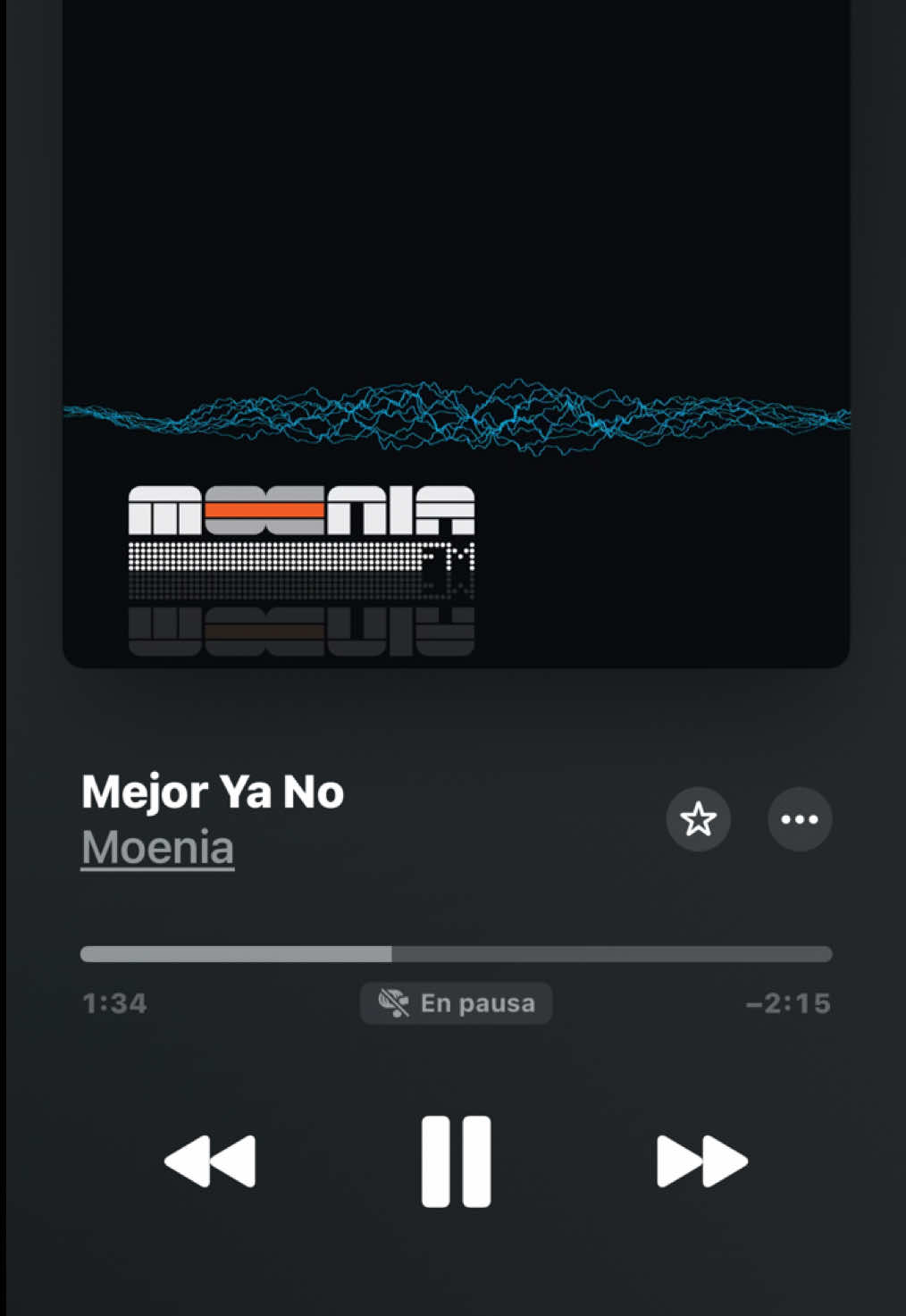Open more options with the ellipsis icon
The image size is (906, 1316).
[799, 819]
